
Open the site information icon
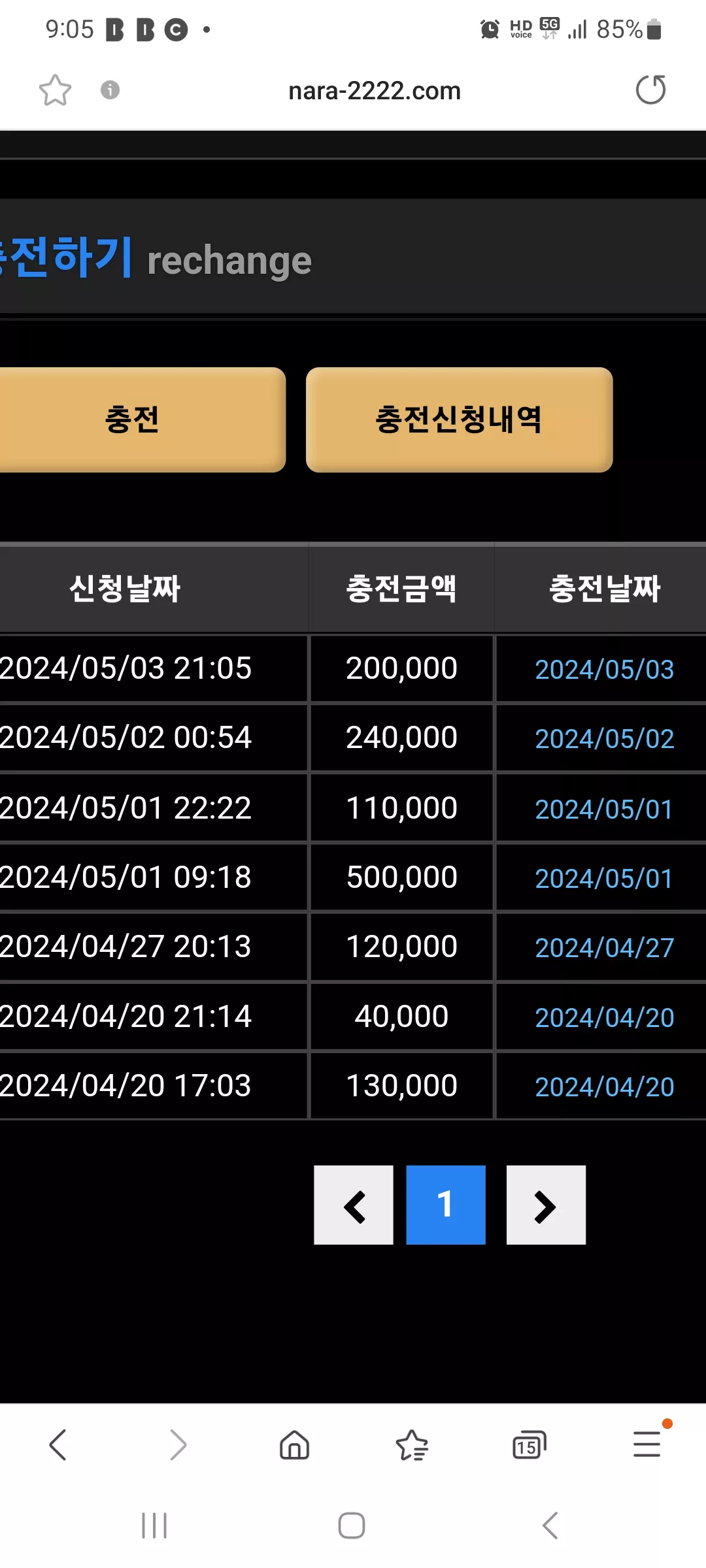[x=110, y=90]
